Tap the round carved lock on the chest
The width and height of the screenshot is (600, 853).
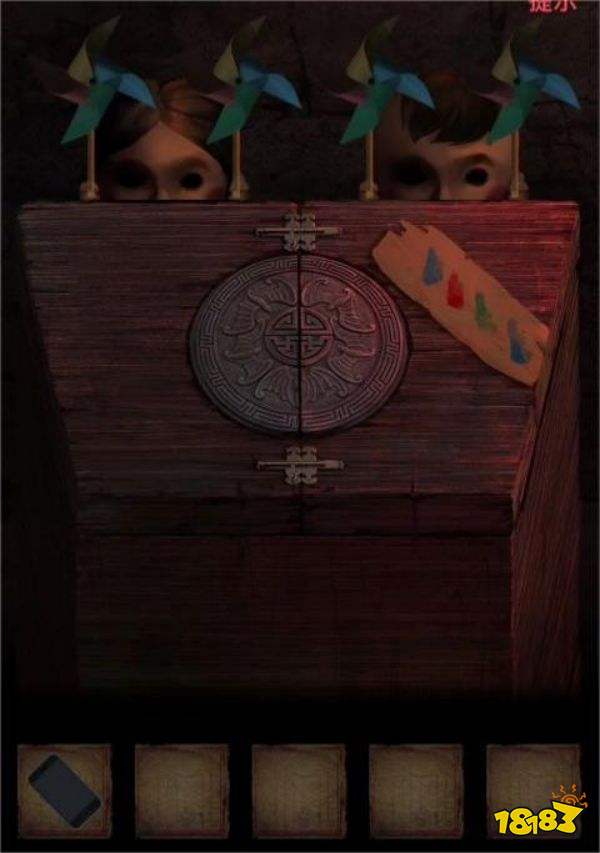click(x=301, y=343)
